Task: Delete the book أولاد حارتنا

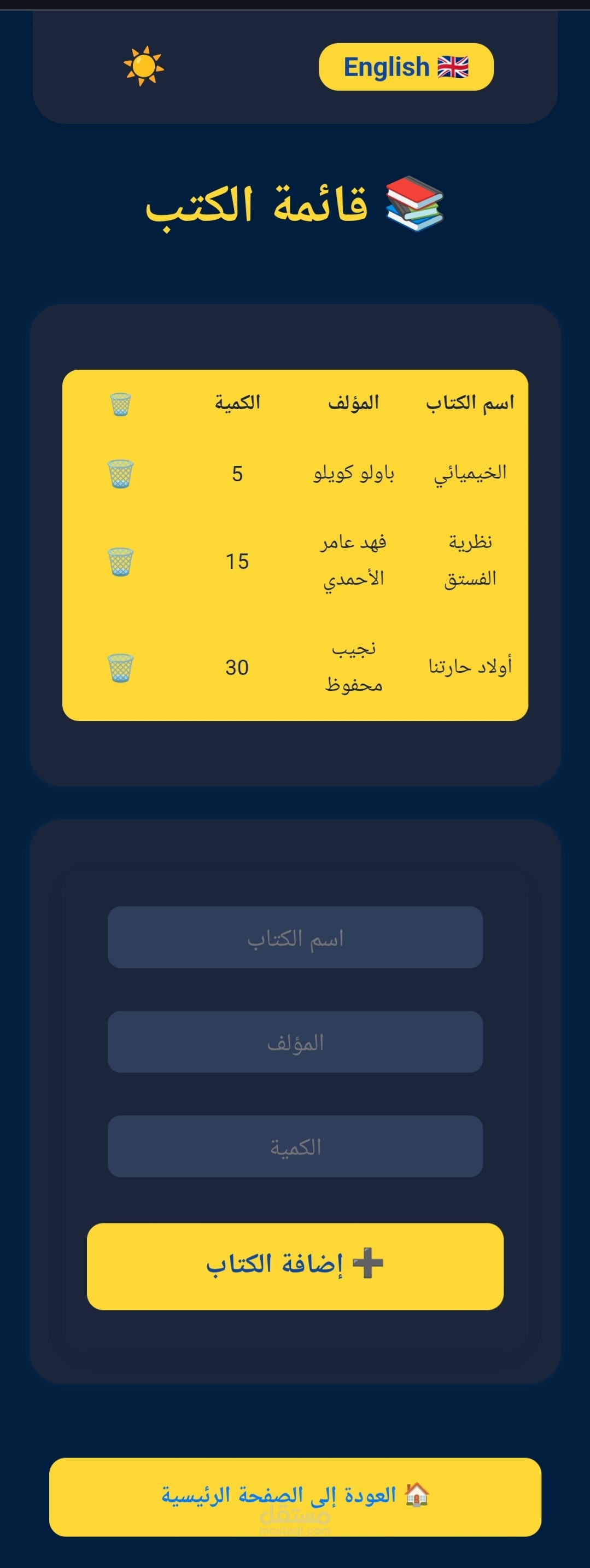Action: pyautogui.click(x=120, y=668)
